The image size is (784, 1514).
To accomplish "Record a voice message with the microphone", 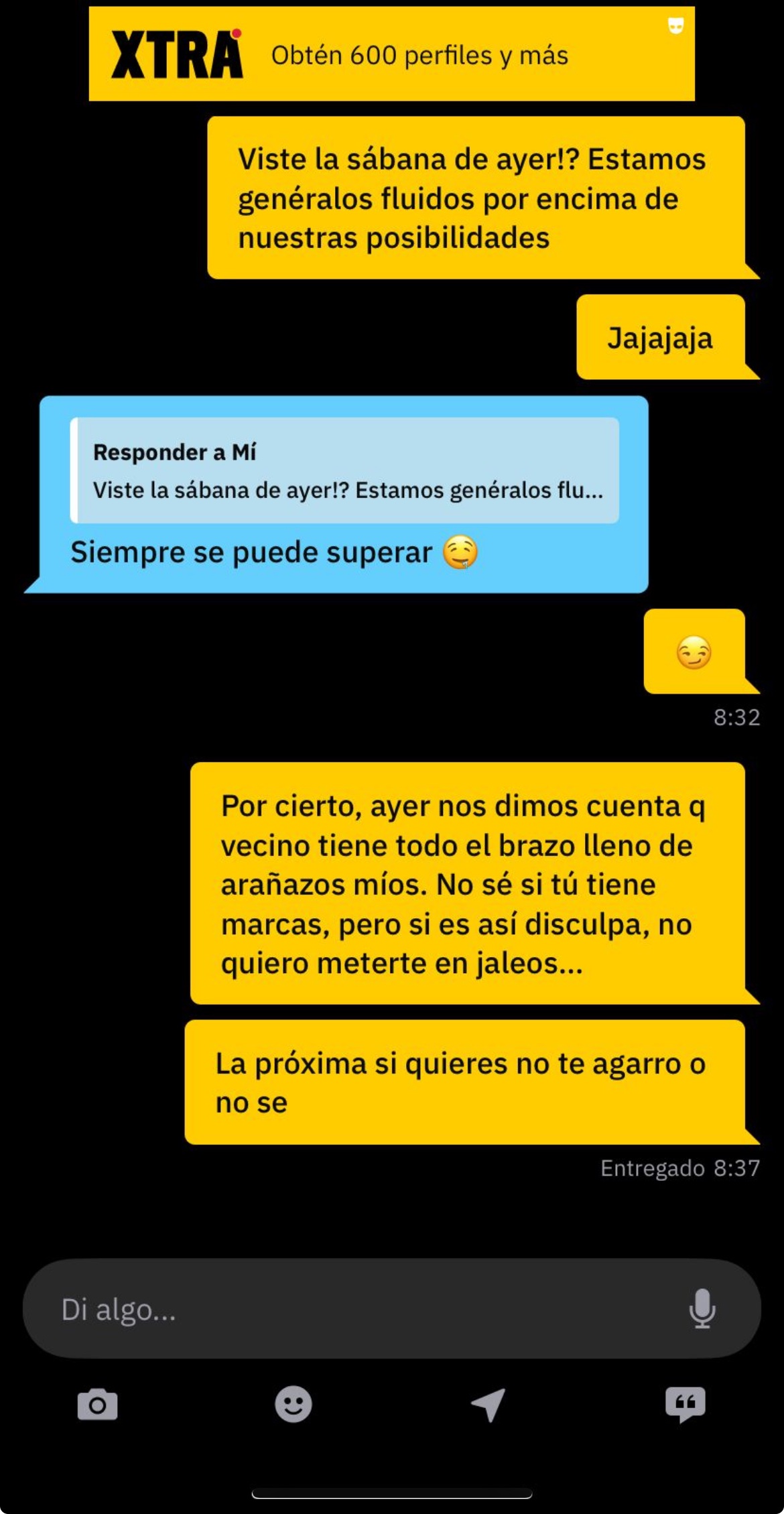I will coord(702,1308).
